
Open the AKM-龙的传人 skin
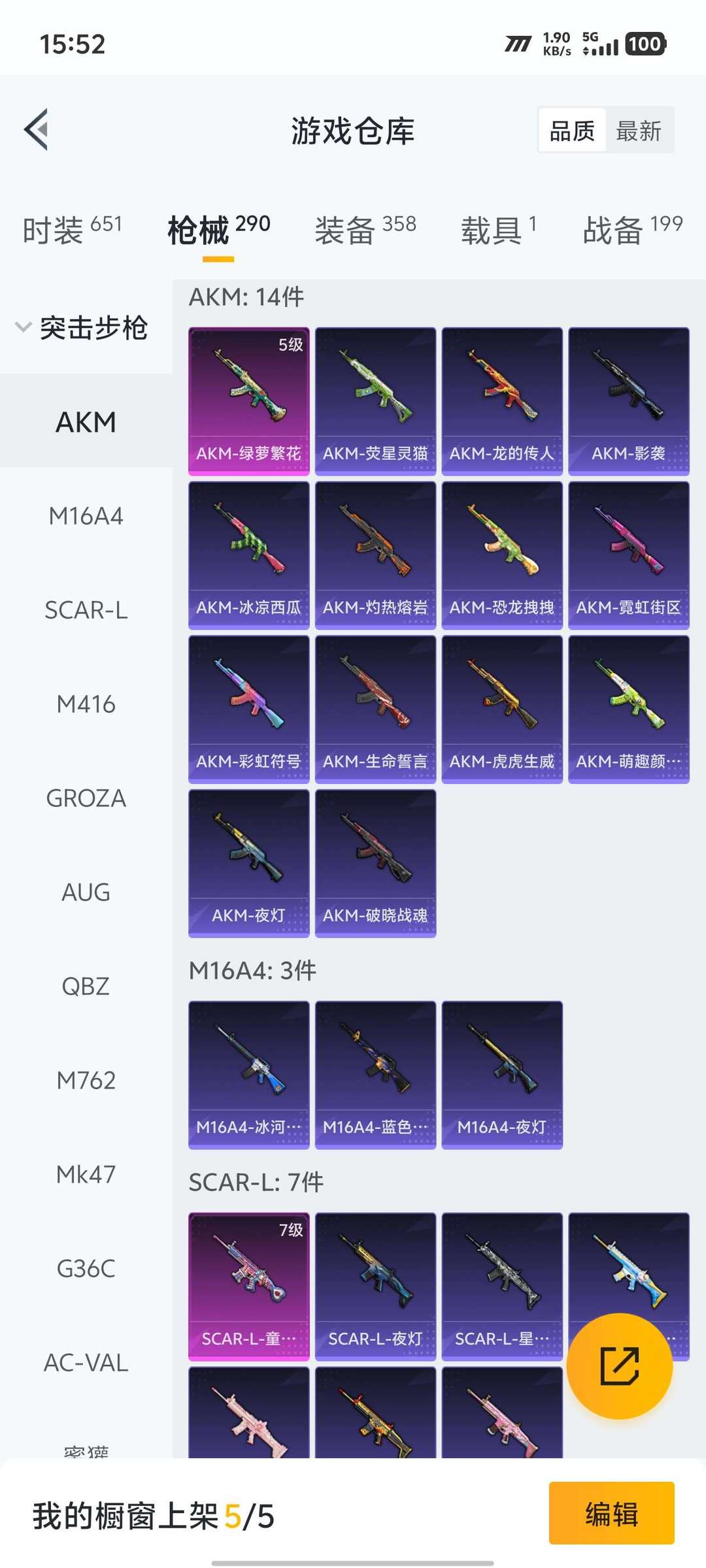502,401
